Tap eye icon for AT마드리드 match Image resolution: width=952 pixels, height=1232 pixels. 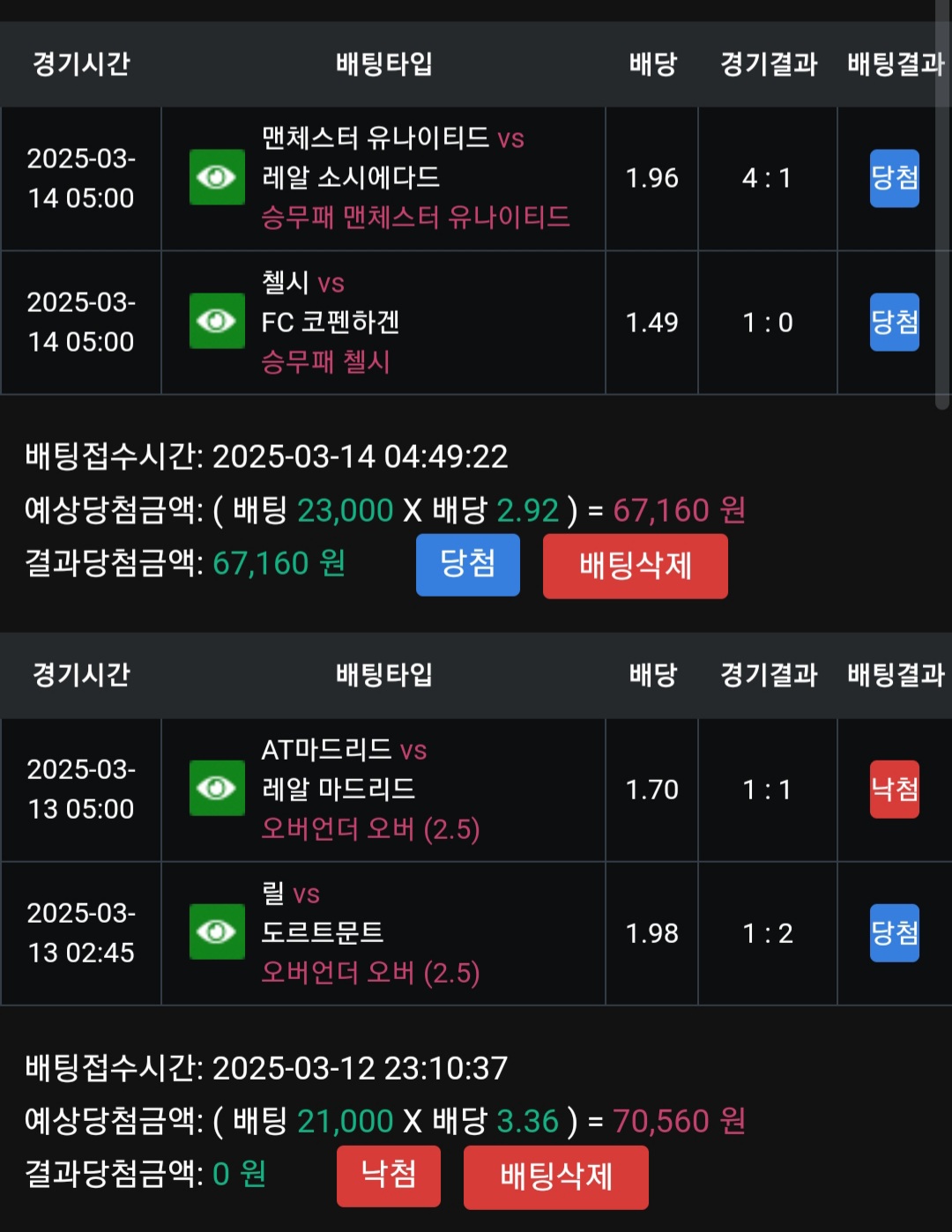[217, 788]
